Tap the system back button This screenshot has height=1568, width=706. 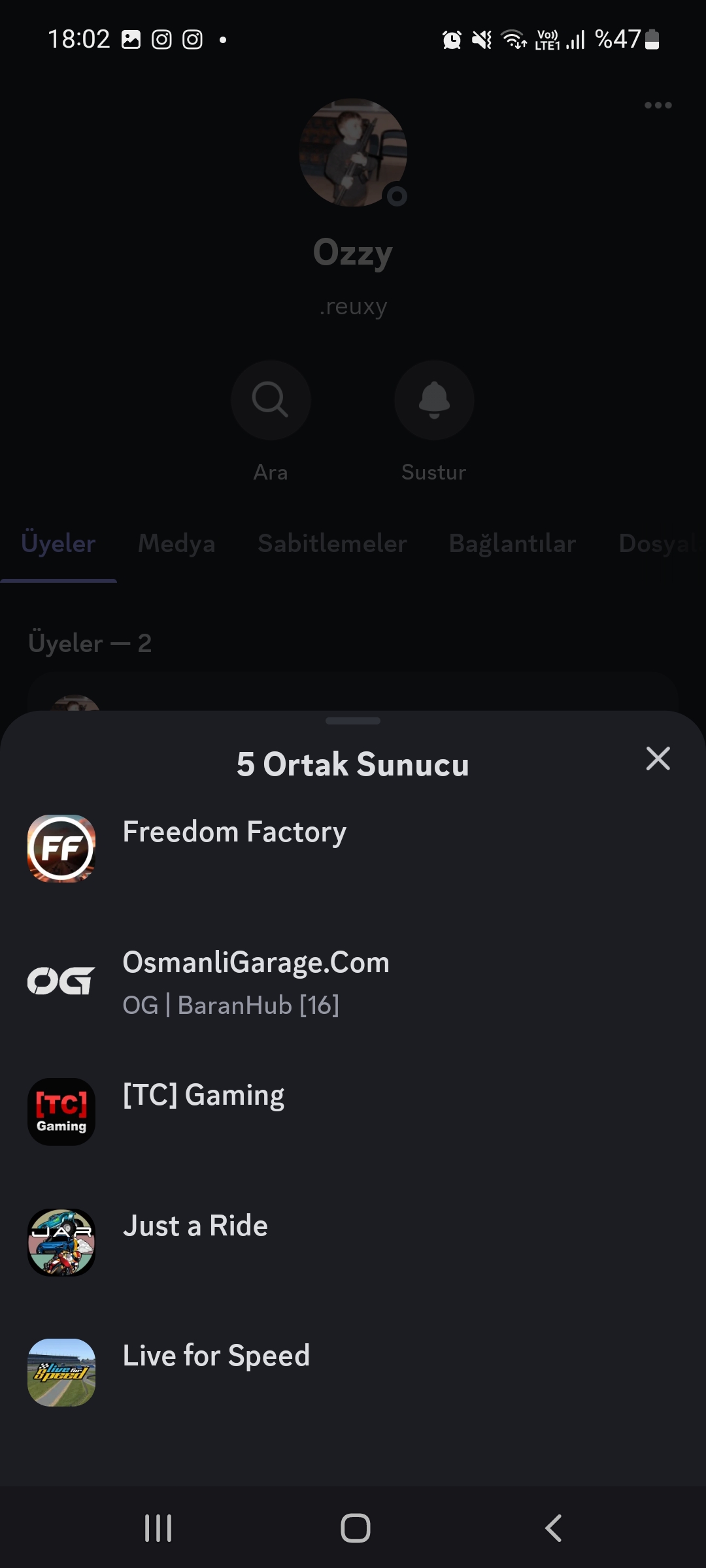coord(553,1528)
